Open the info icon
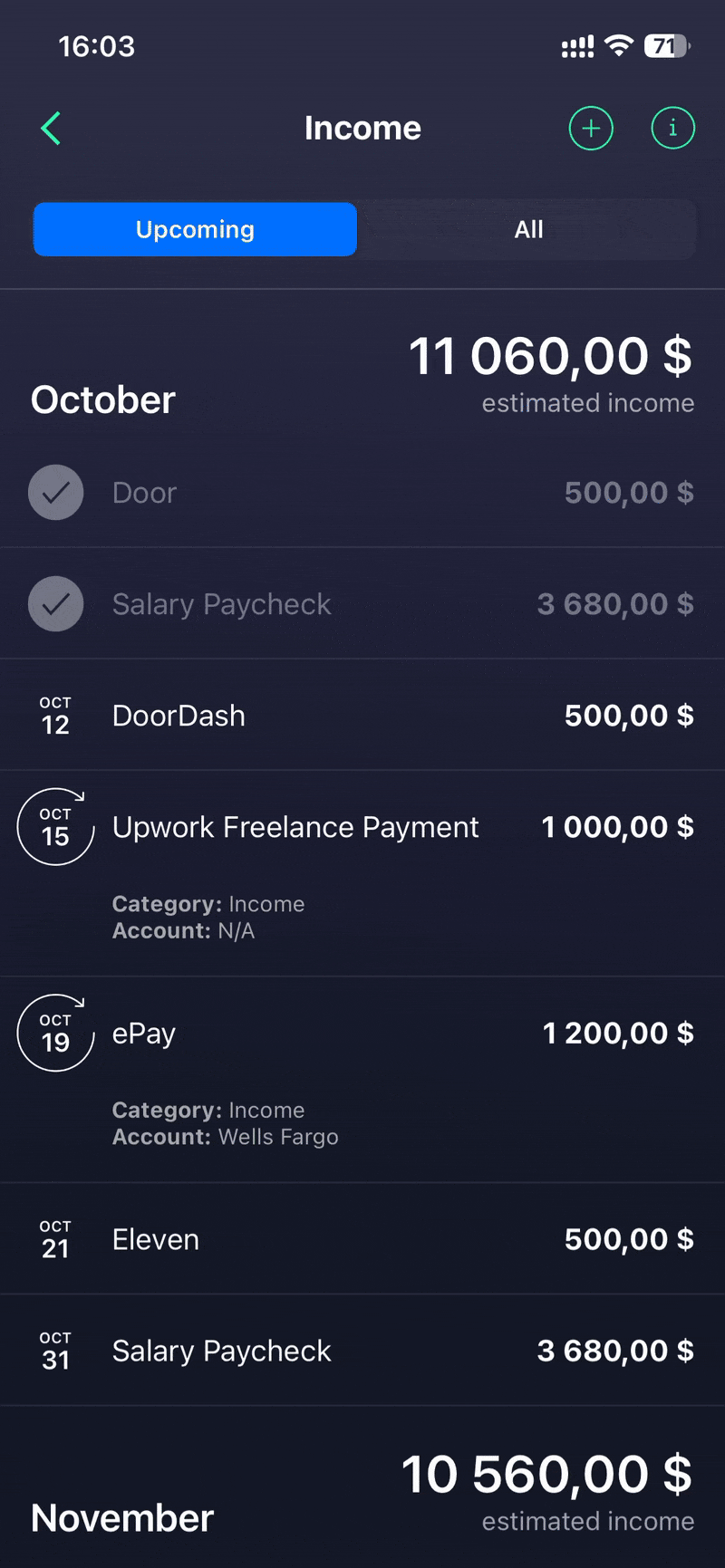The width and height of the screenshot is (725, 1568). coord(672,129)
